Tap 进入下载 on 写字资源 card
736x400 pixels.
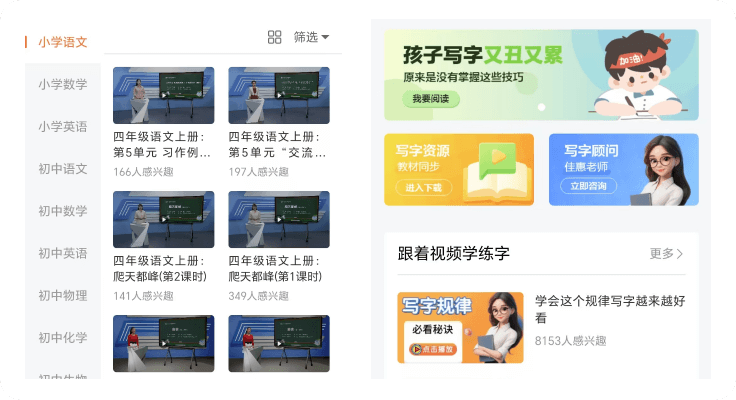point(423,187)
